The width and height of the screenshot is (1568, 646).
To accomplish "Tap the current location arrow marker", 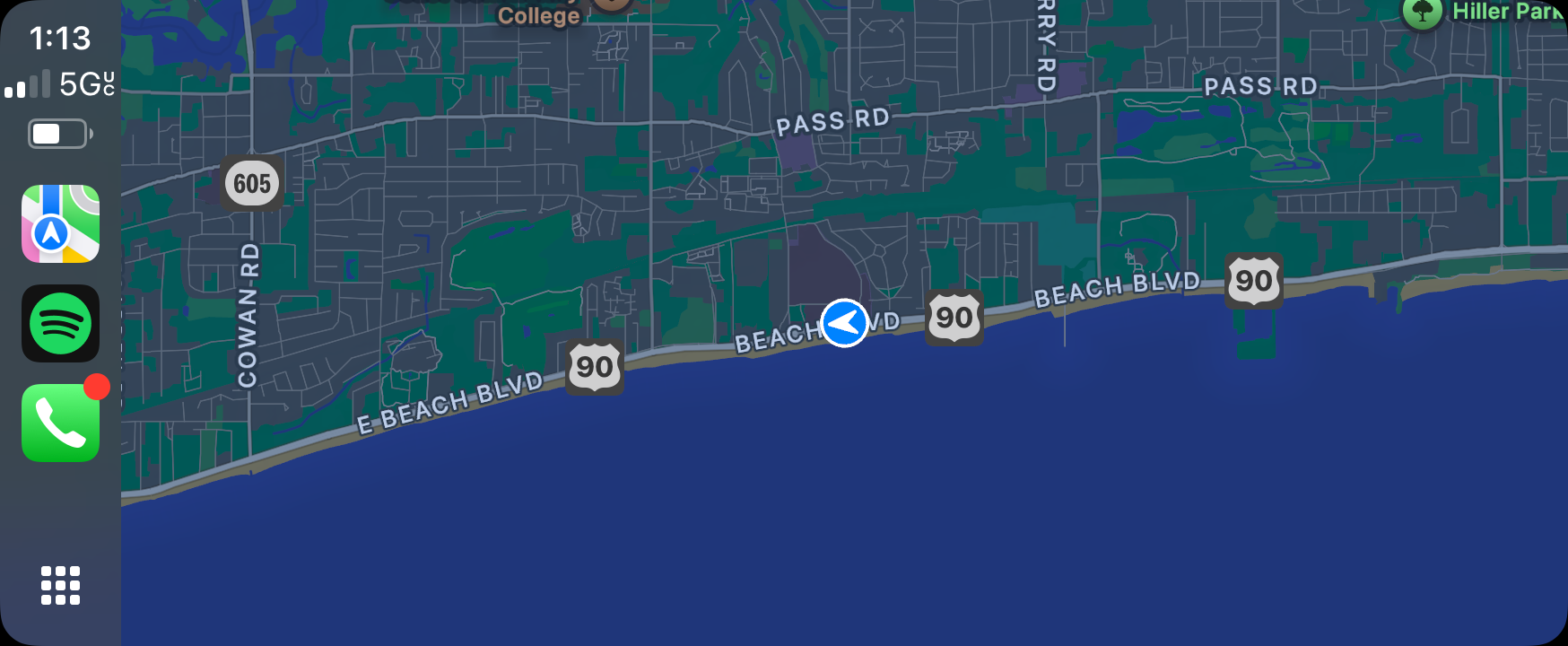I will pos(844,323).
